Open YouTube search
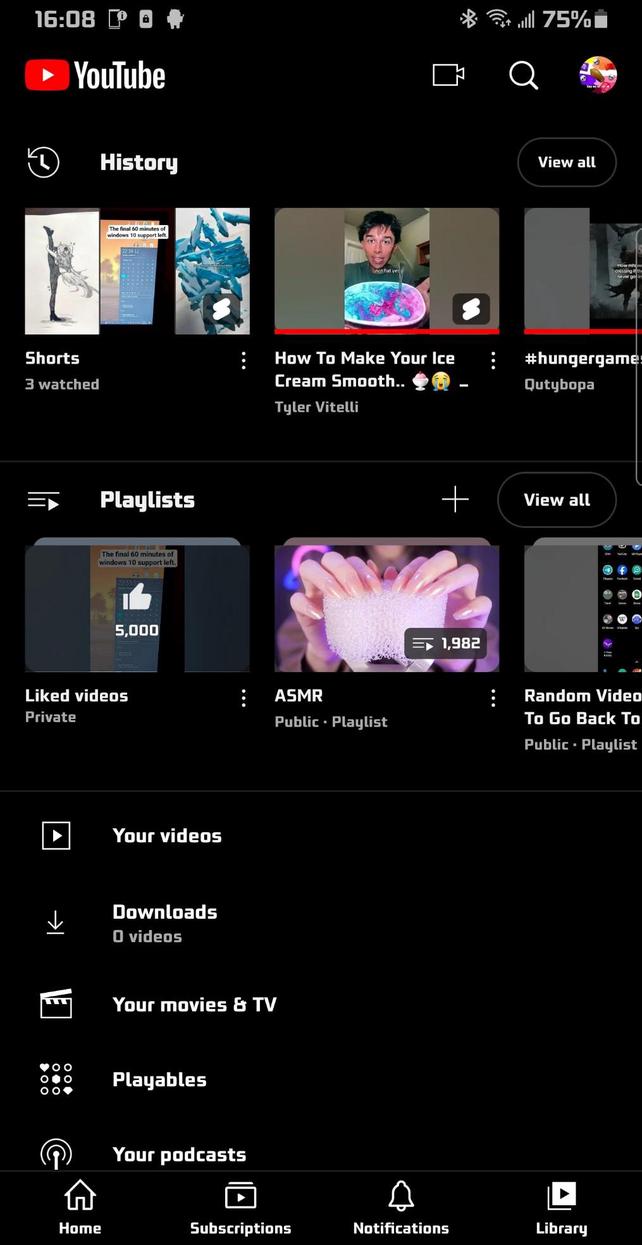Viewport: 642px width, 1245px height. (523, 75)
